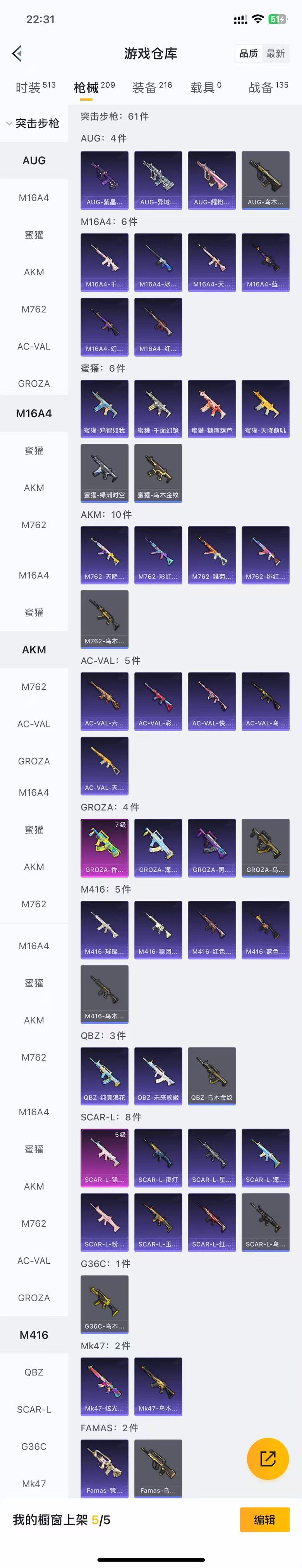Sort the warehouse by 最新
Viewport: 302px width, 1568px height.
pyautogui.click(x=275, y=53)
